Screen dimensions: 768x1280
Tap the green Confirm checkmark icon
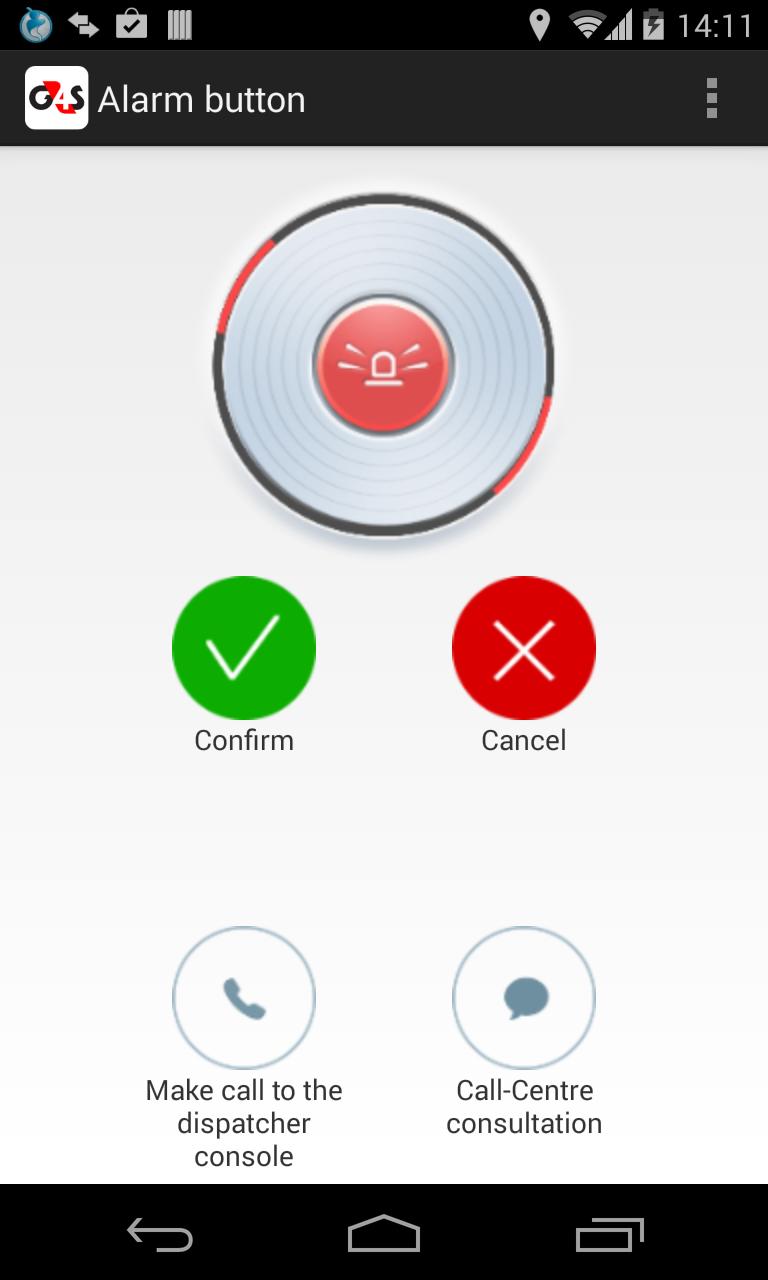(x=243, y=647)
